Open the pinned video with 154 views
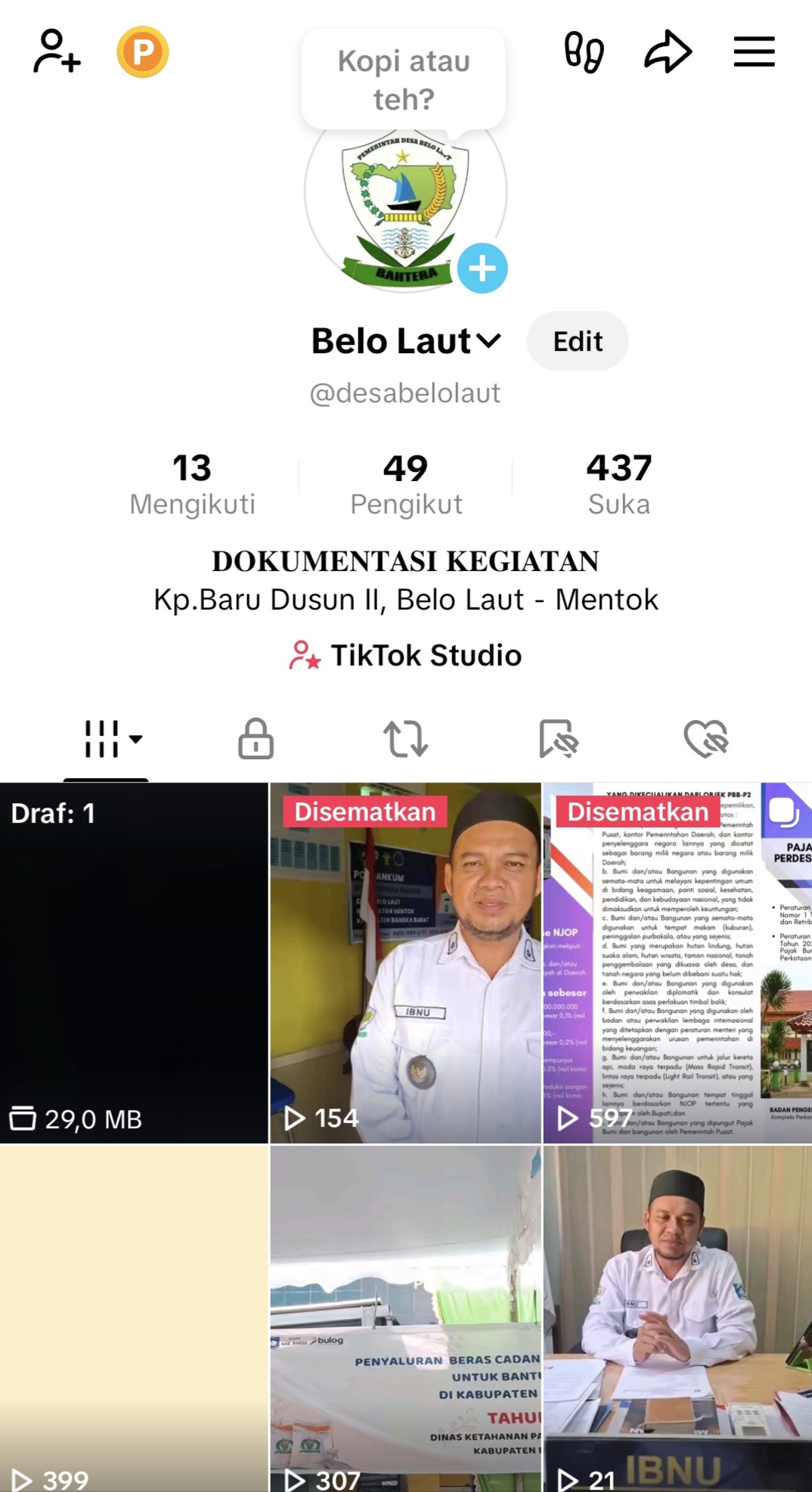Viewport: 812px width, 1492px height. point(406,963)
